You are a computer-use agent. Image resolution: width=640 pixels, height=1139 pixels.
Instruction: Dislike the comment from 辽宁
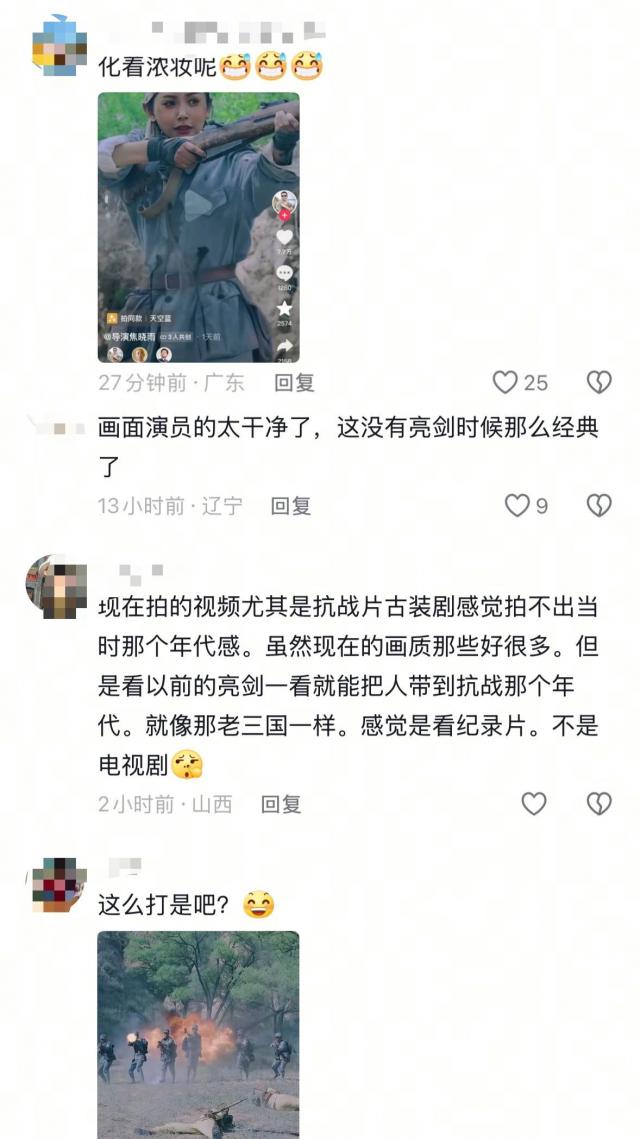[x=598, y=506]
